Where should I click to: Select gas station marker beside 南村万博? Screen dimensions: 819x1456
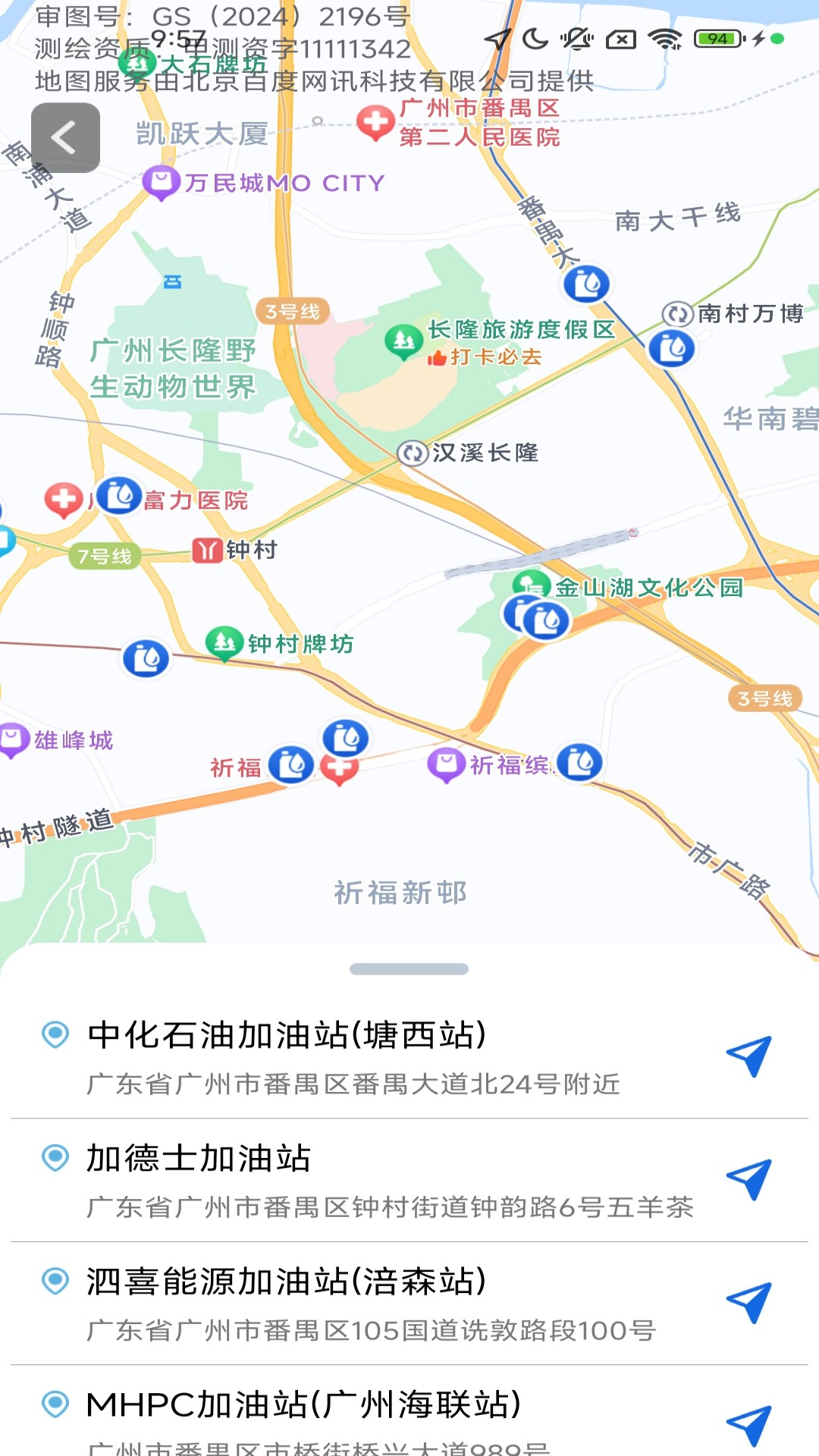(x=672, y=349)
